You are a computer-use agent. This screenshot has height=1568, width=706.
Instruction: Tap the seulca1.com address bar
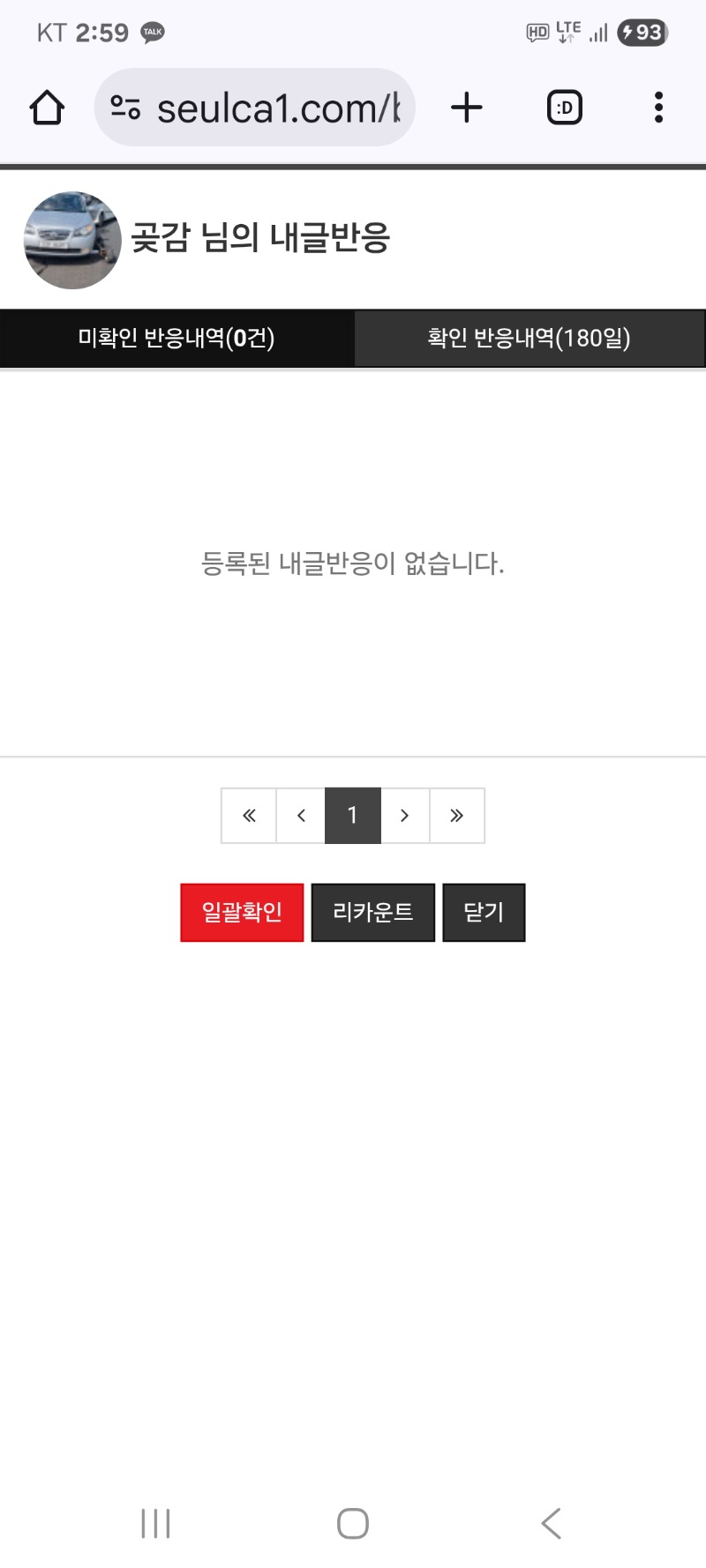pos(256,108)
